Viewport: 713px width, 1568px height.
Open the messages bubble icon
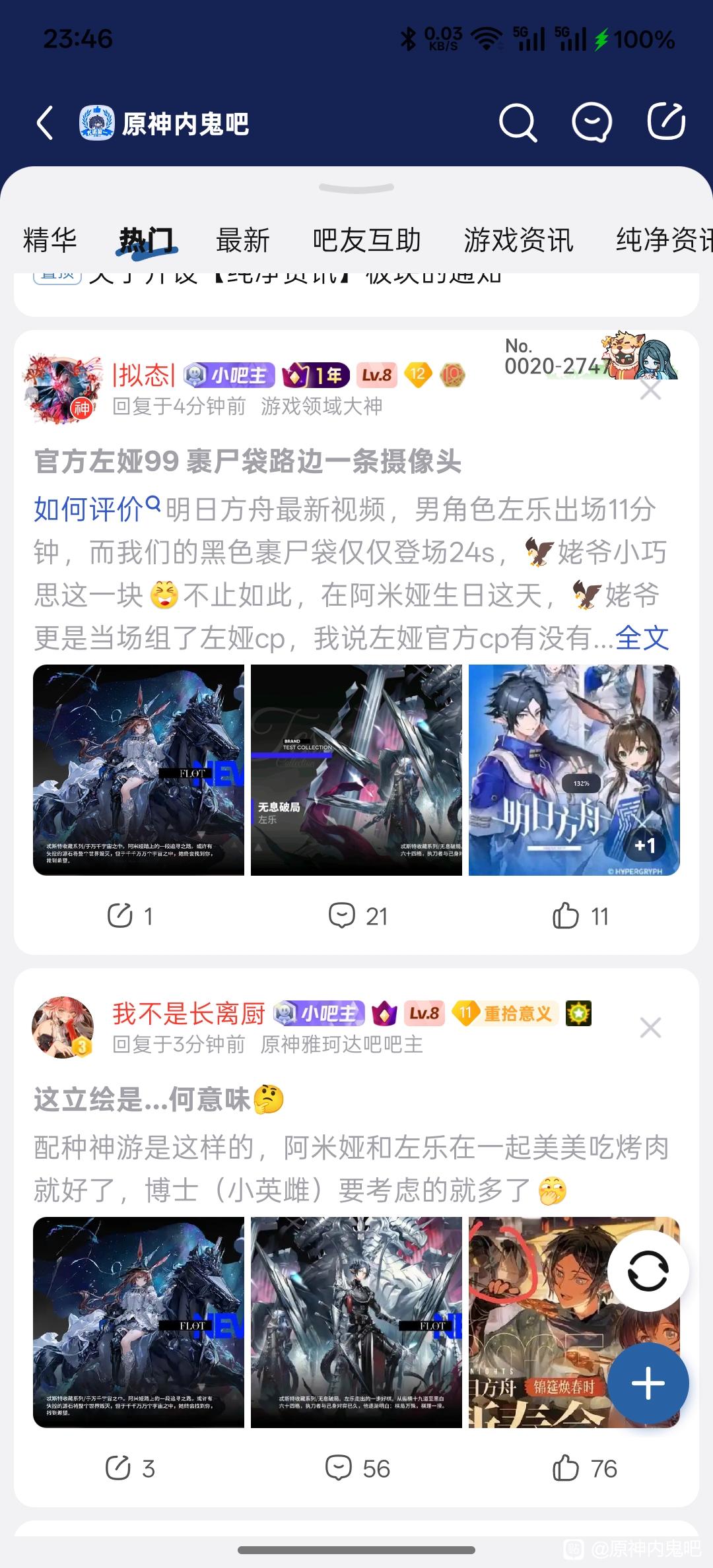click(x=591, y=122)
